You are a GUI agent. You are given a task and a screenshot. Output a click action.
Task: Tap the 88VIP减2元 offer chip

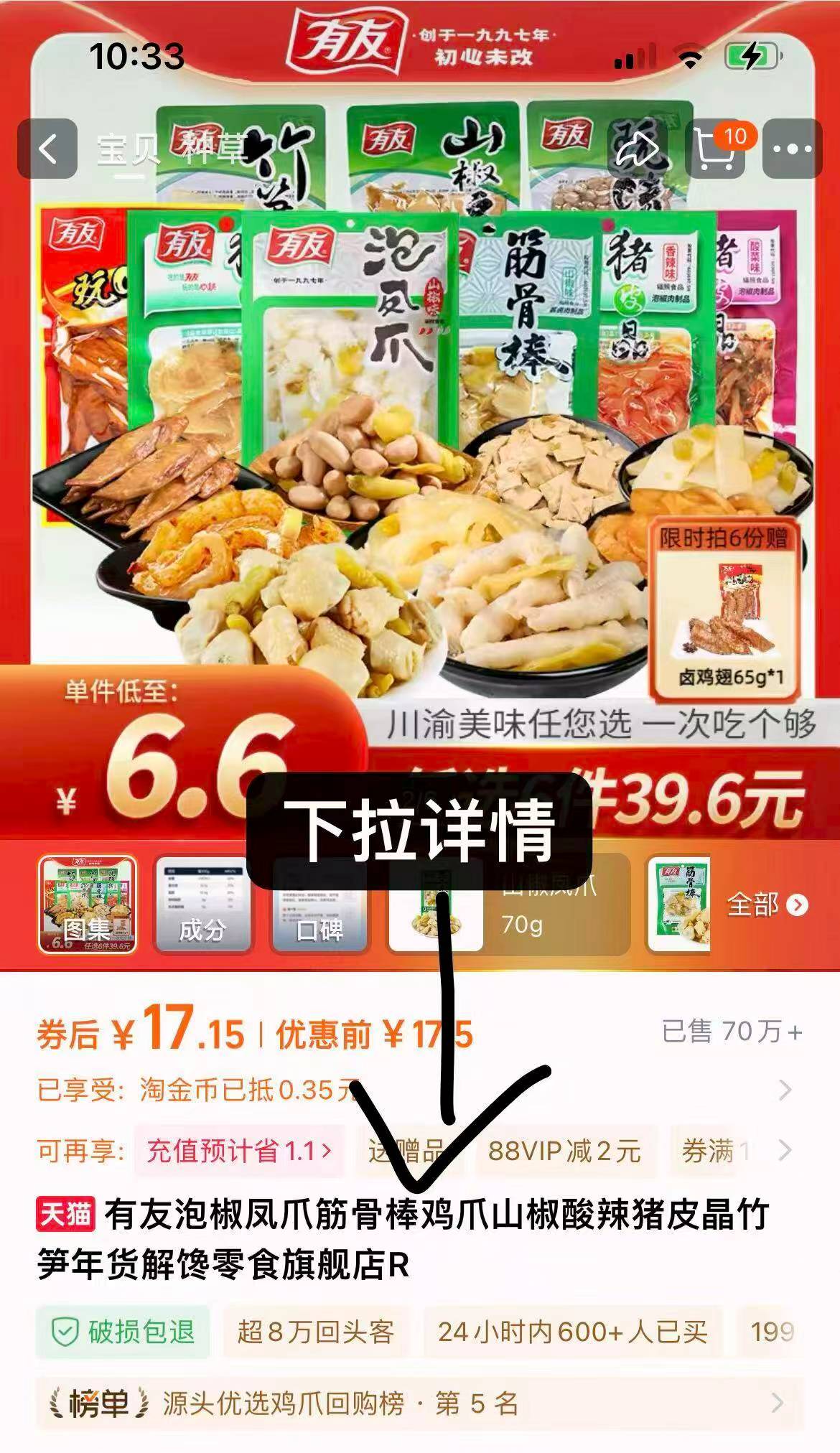(x=564, y=1151)
